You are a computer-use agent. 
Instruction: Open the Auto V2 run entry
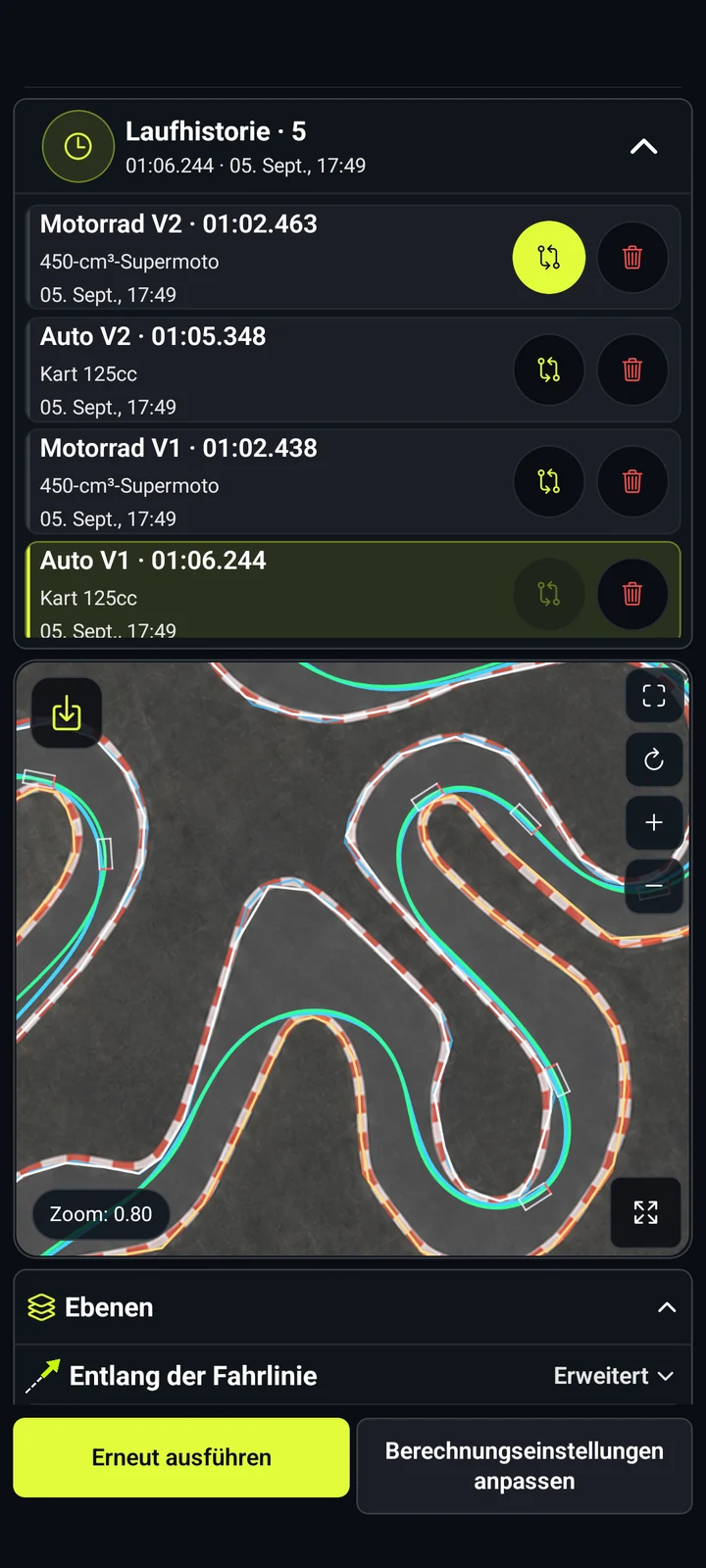tap(265, 369)
